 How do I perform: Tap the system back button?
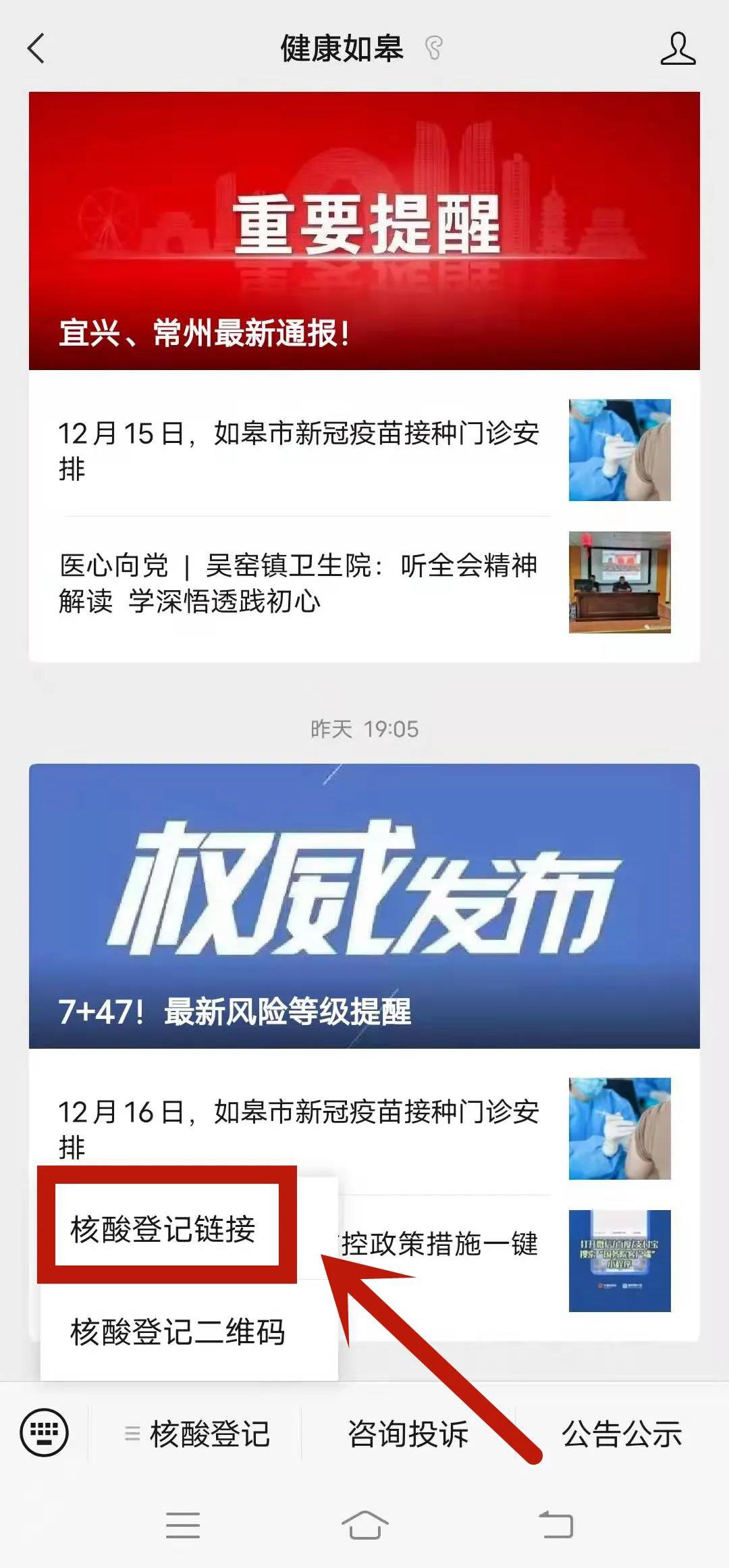point(556,1525)
